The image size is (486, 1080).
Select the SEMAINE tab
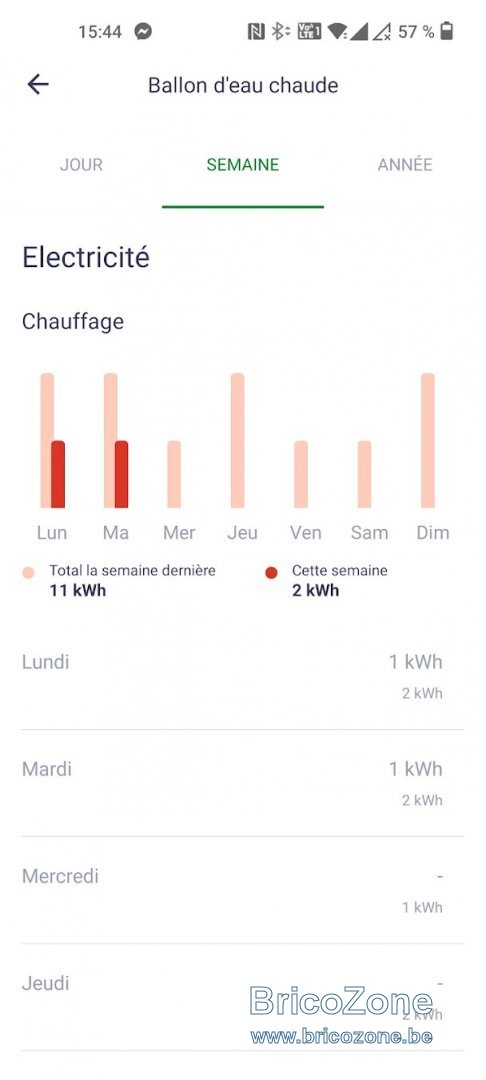pyautogui.click(x=243, y=165)
